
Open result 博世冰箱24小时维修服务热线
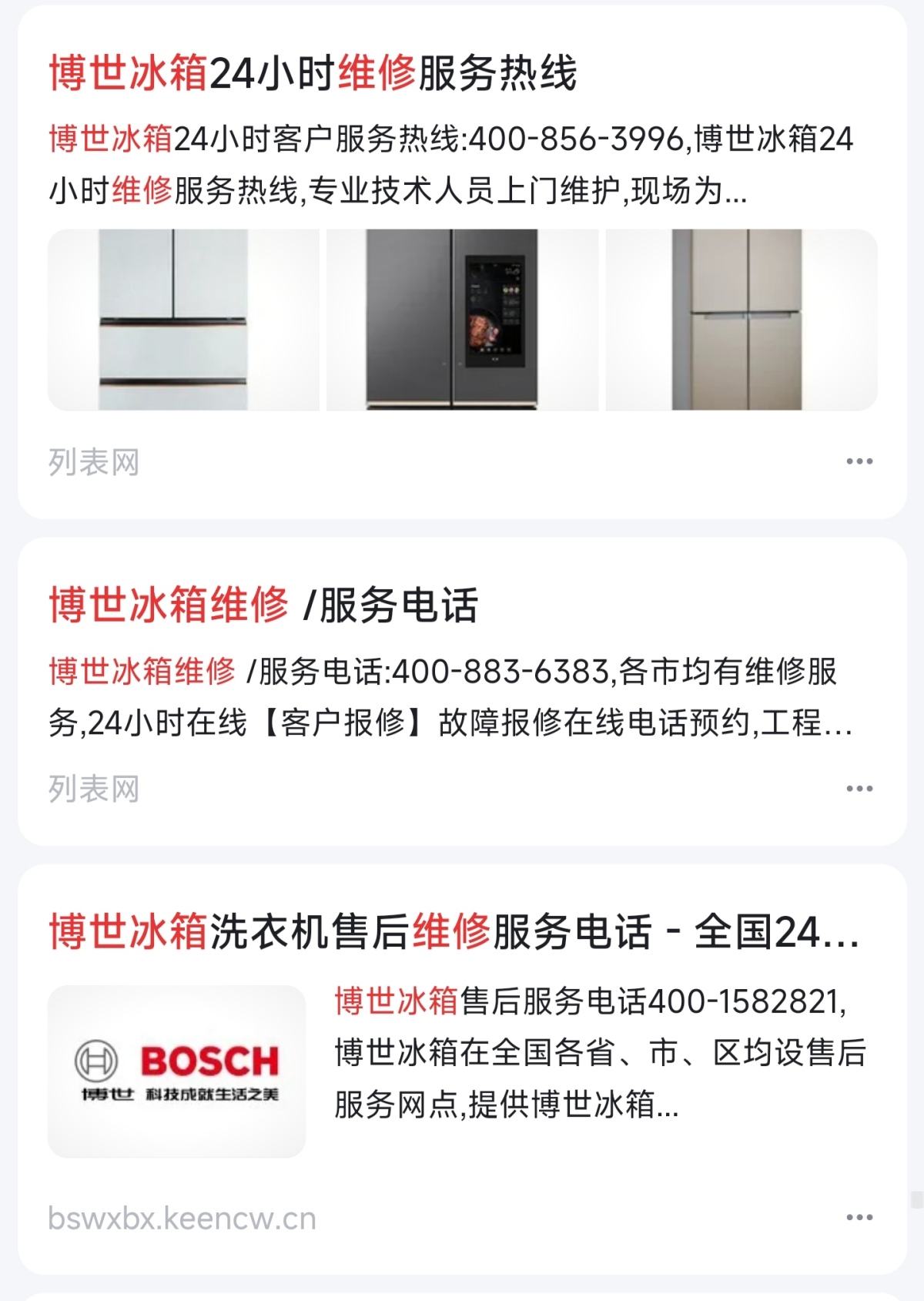[313, 74]
